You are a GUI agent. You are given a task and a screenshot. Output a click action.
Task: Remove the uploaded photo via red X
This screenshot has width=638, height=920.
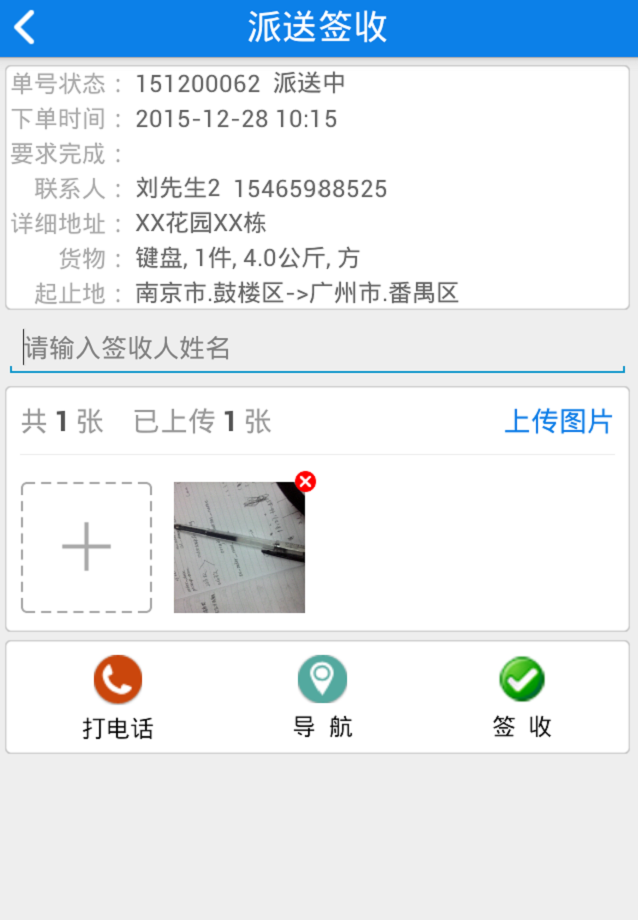[x=305, y=482]
